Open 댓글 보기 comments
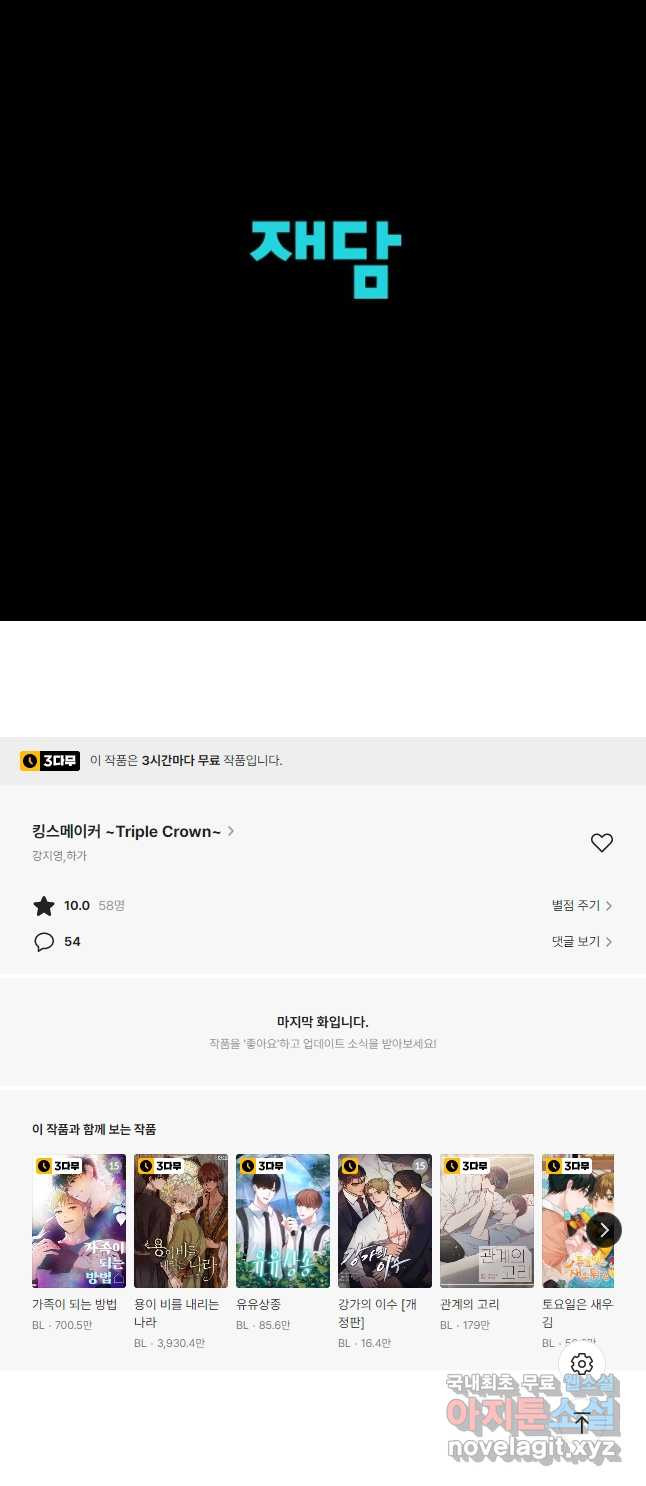 (581, 941)
